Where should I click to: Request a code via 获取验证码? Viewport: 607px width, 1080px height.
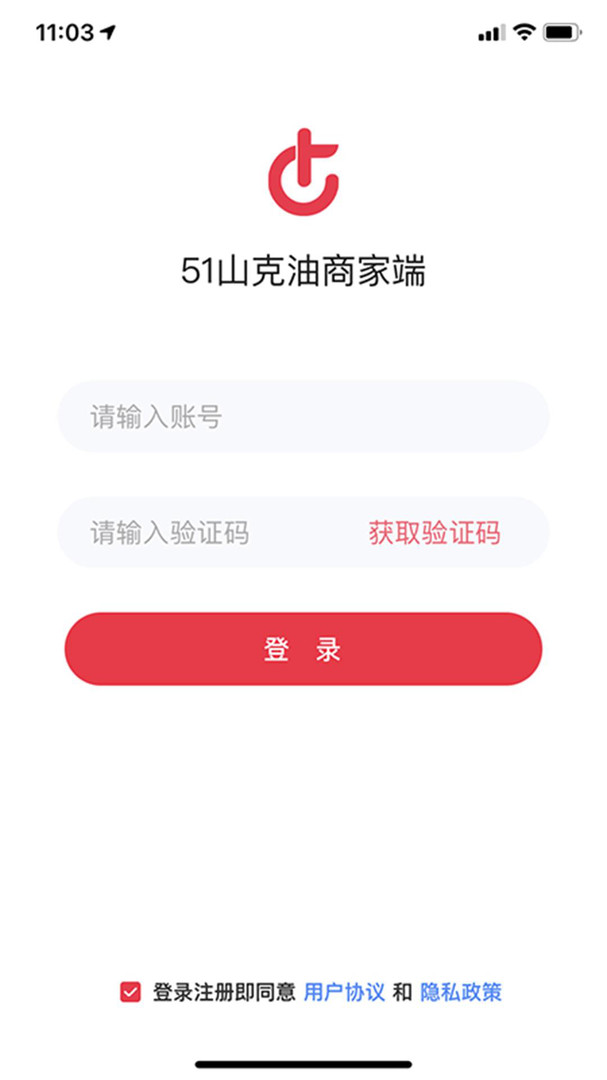pyautogui.click(x=434, y=533)
